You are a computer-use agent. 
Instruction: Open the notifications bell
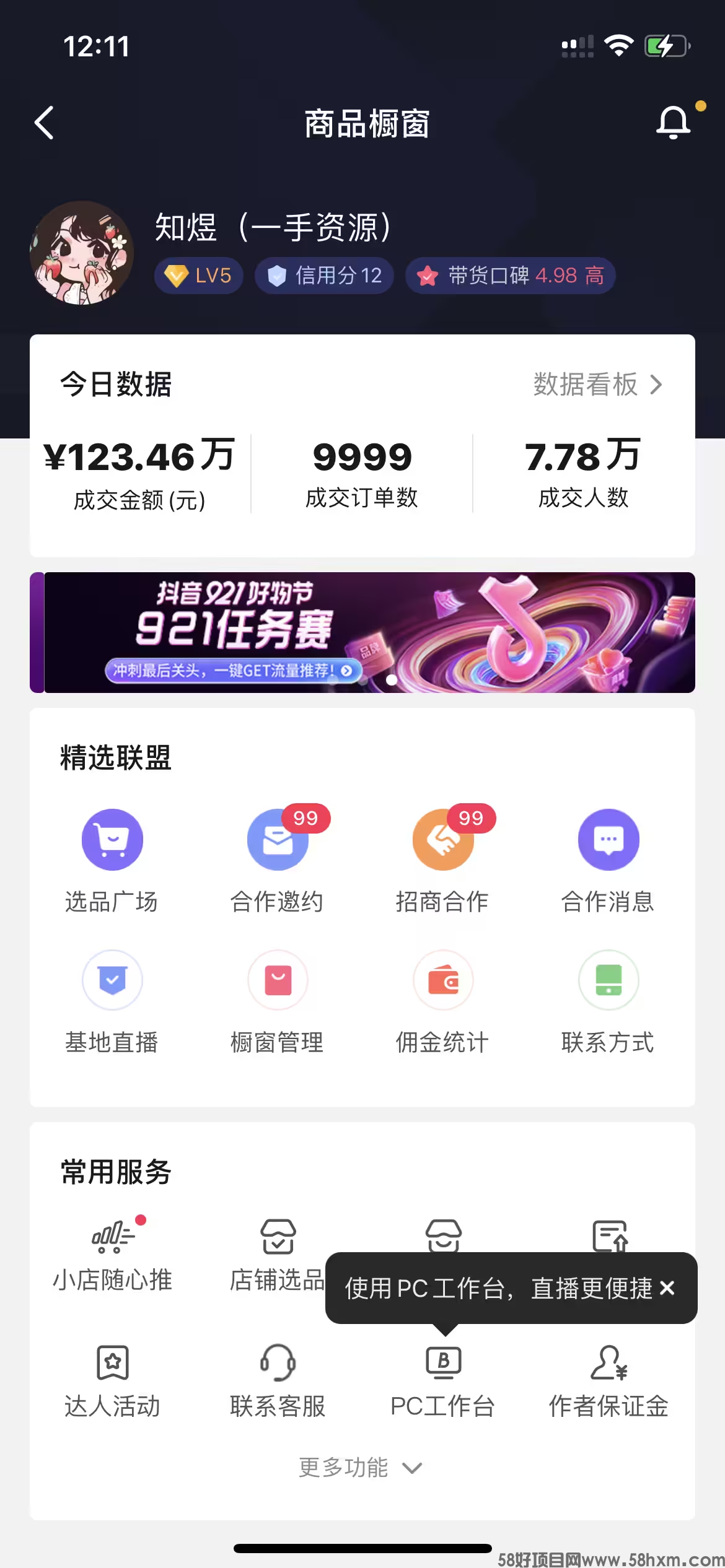tap(673, 123)
